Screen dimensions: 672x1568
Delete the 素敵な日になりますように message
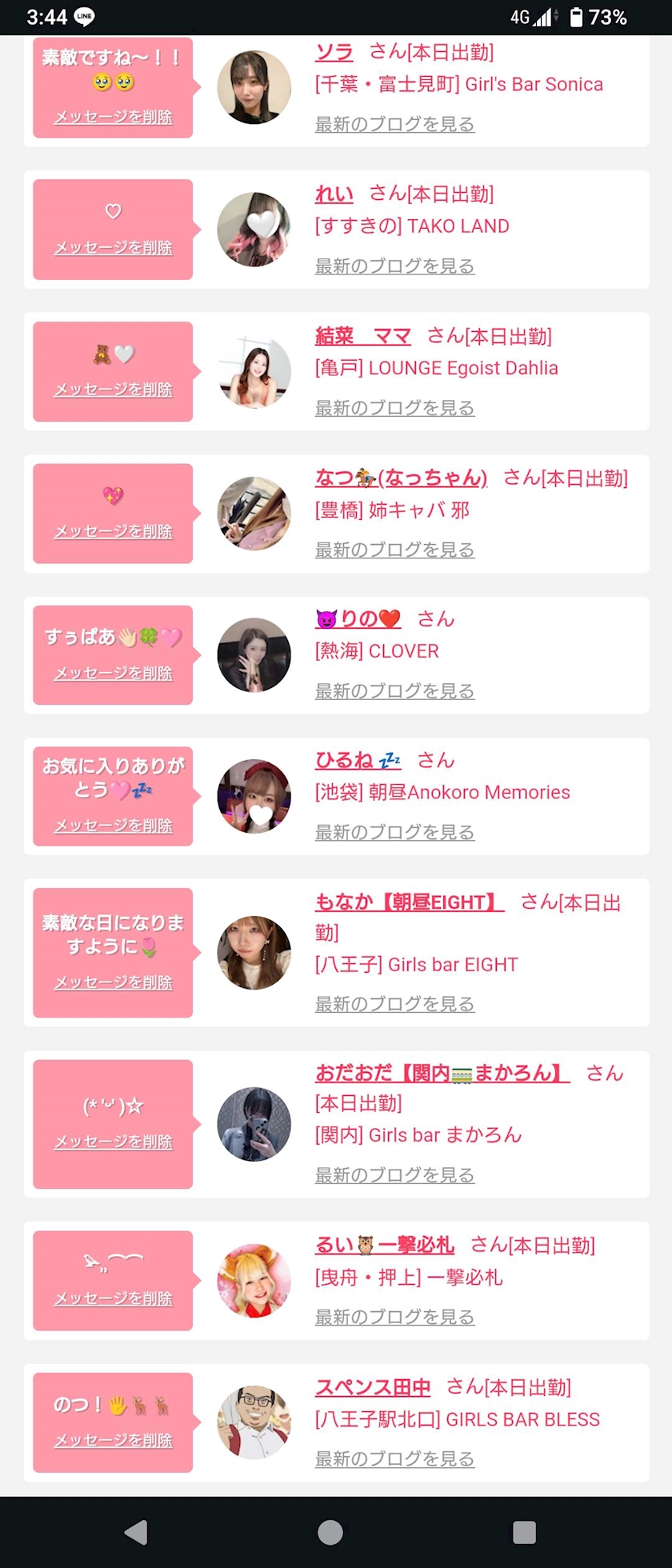(113, 982)
